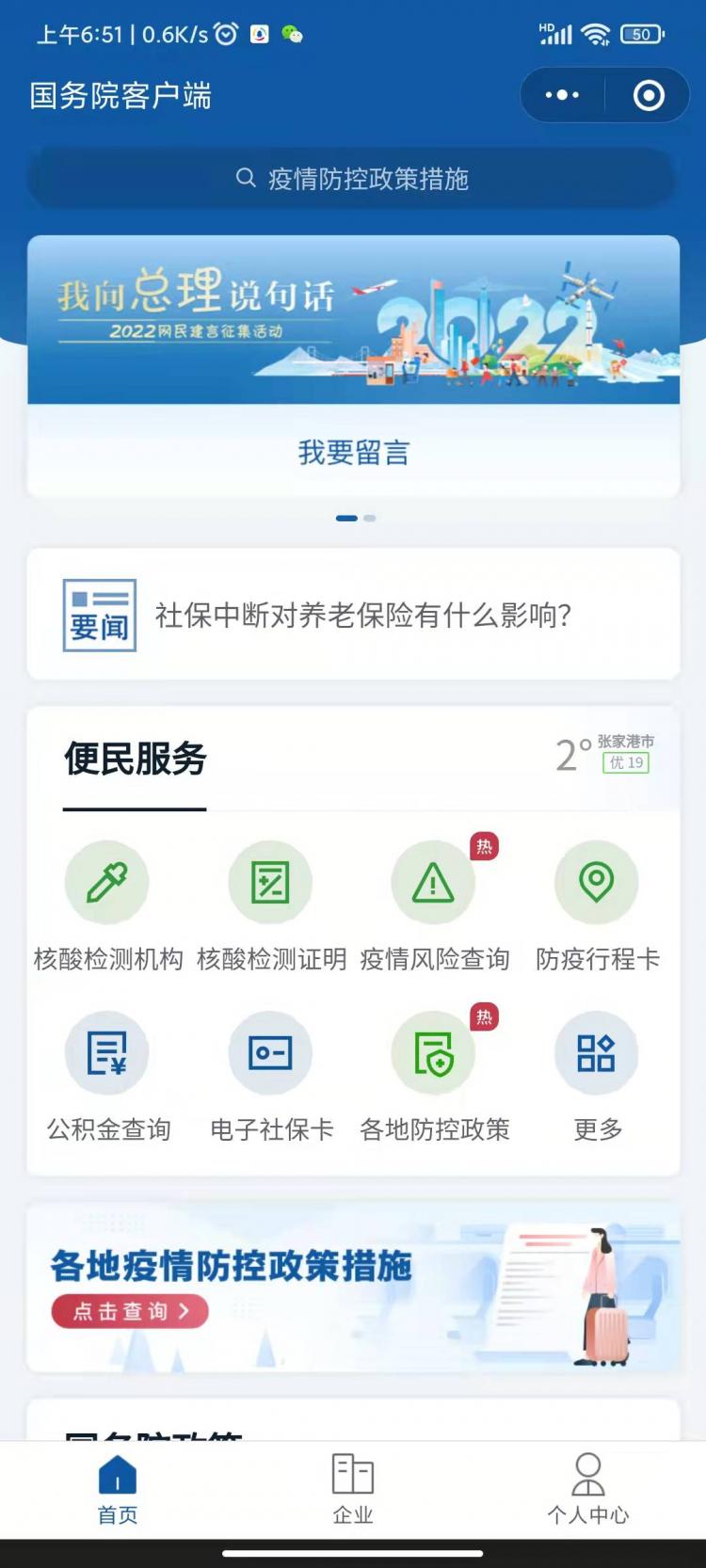
Task: Select the second carousel indicator dot
Action: [370, 518]
